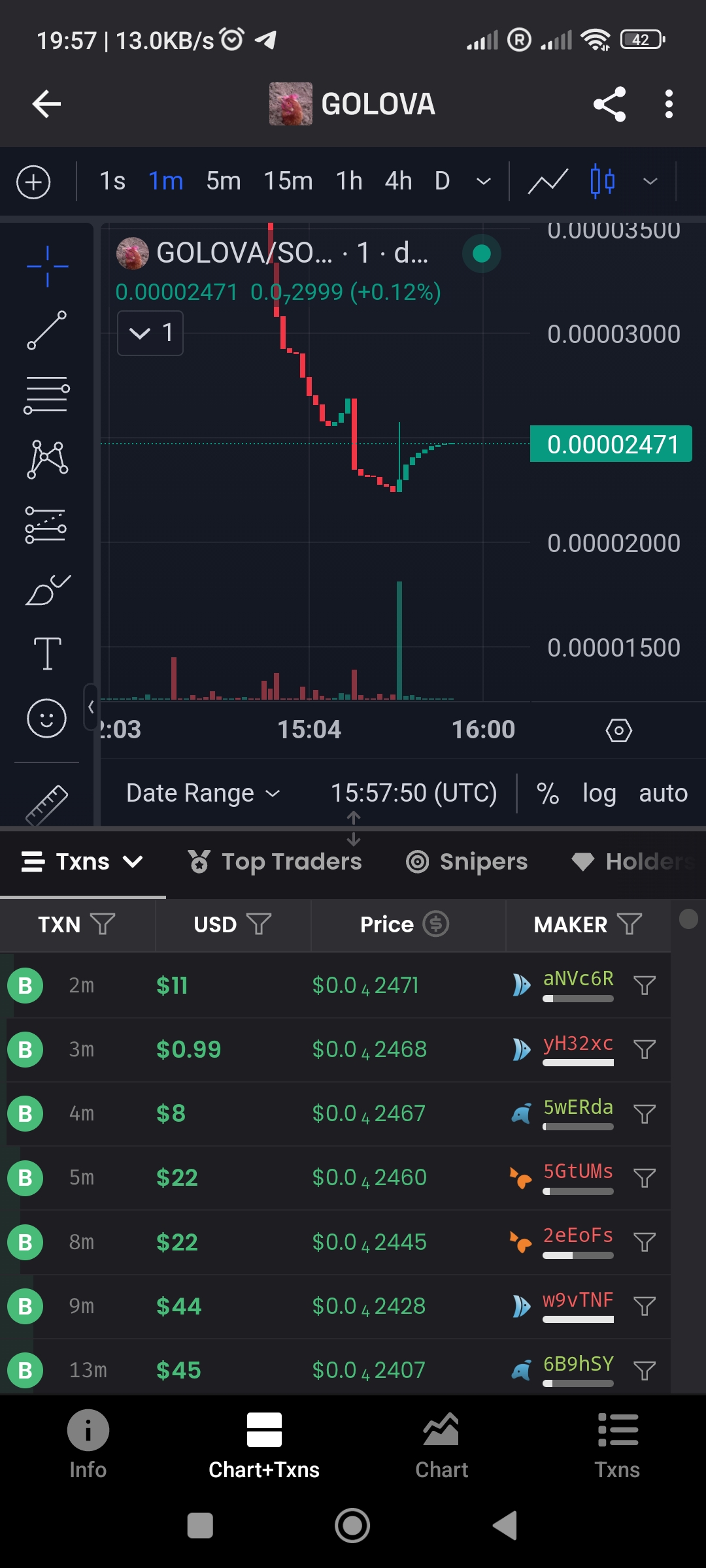Choose the 4h timeframe
The image size is (706, 1568).
(x=398, y=181)
